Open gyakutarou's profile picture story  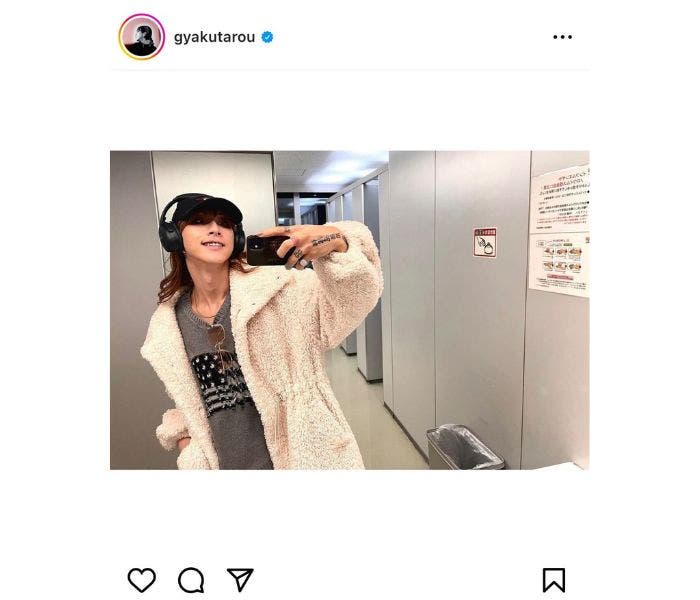141,37
